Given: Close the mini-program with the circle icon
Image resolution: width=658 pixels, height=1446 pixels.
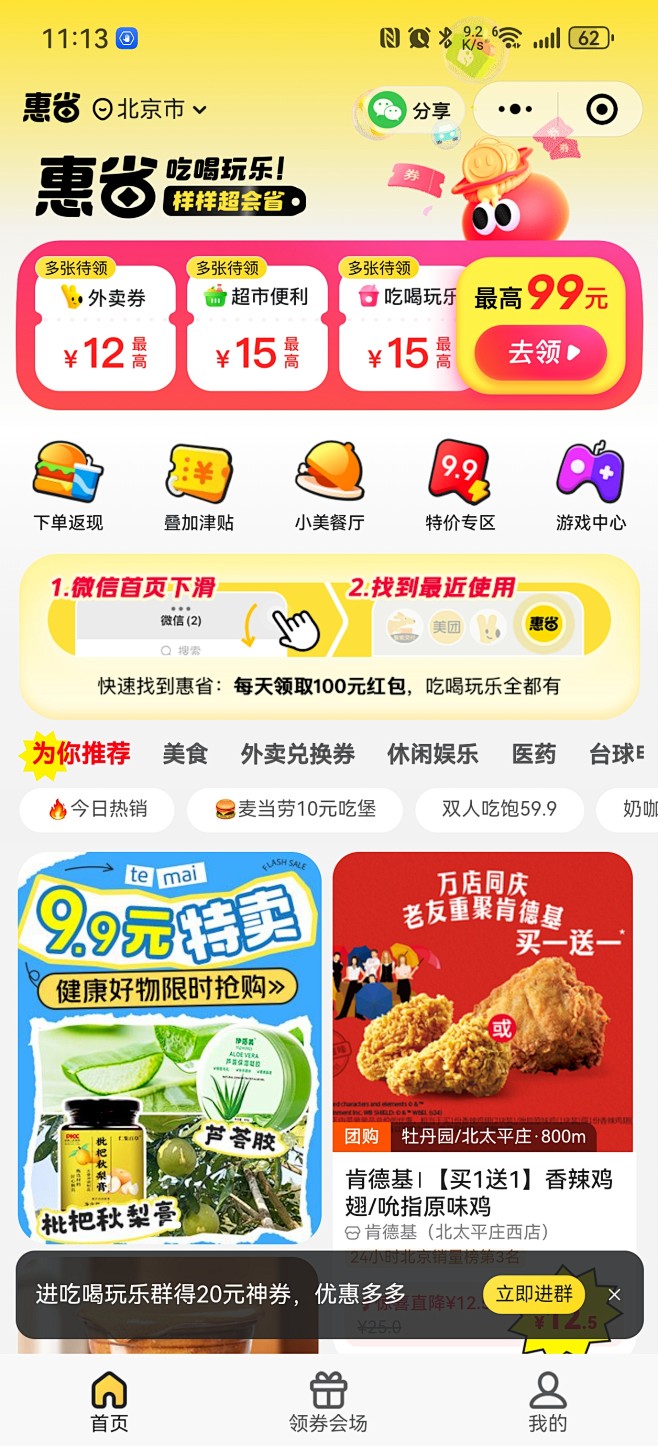Looking at the screenshot, I should pos(601,109).
